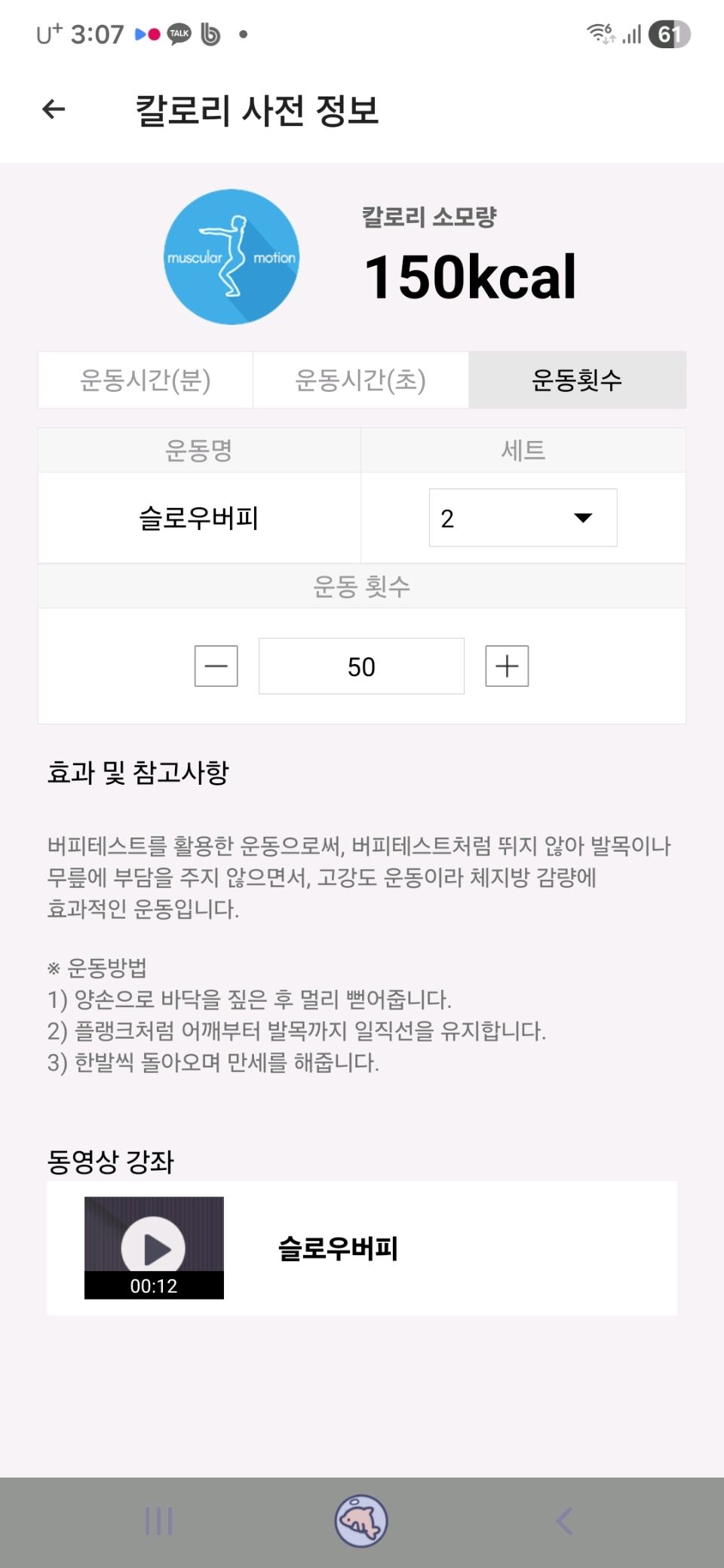Viewport: 724px width, 1568px height.
Task: Go back from 칼로리 사전 정보
Action: pos(54,110)
